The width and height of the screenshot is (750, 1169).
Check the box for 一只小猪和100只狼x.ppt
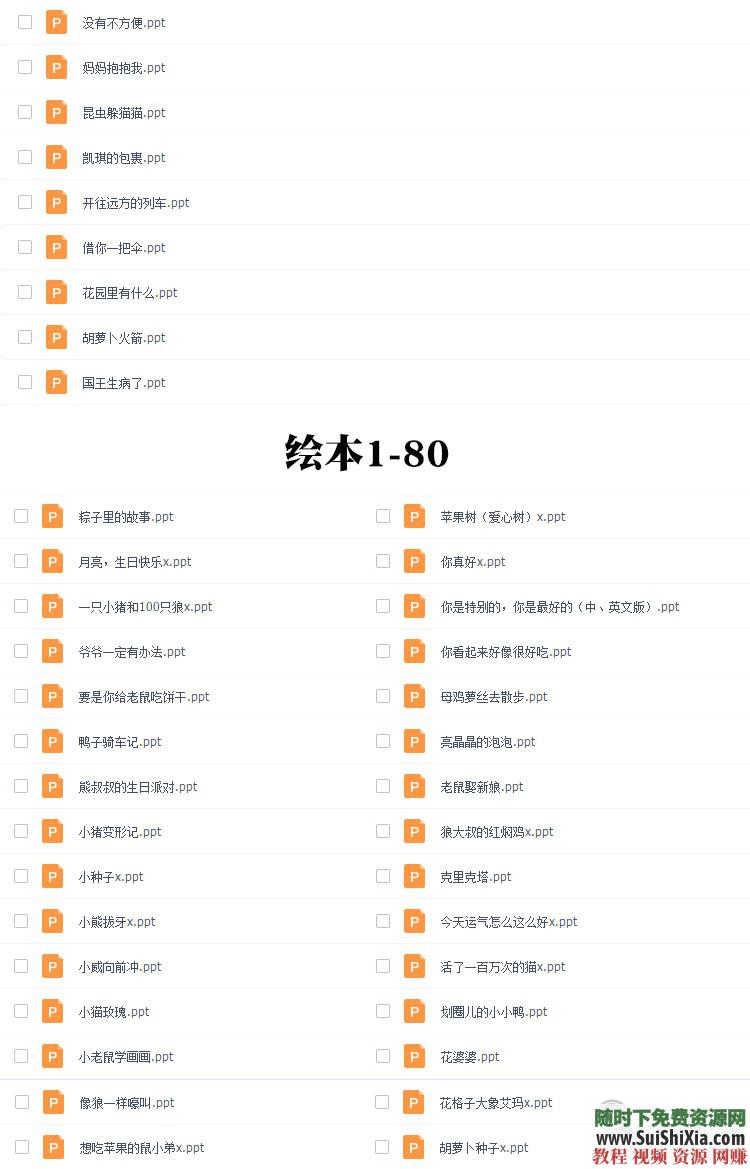pyautogui.click(x=21, y=606)
